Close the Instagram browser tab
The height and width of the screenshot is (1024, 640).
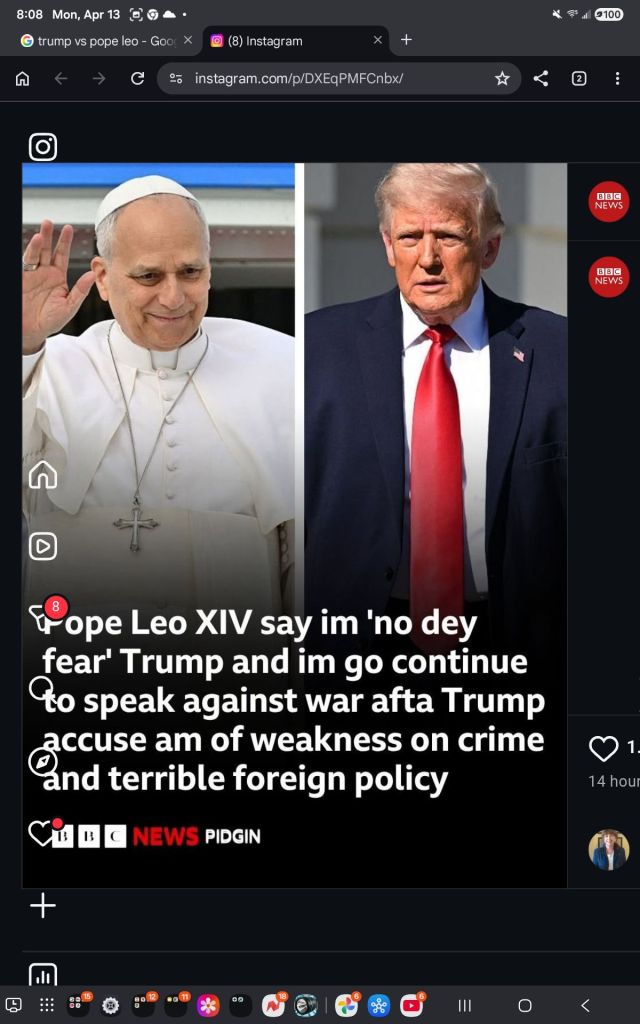378,40
